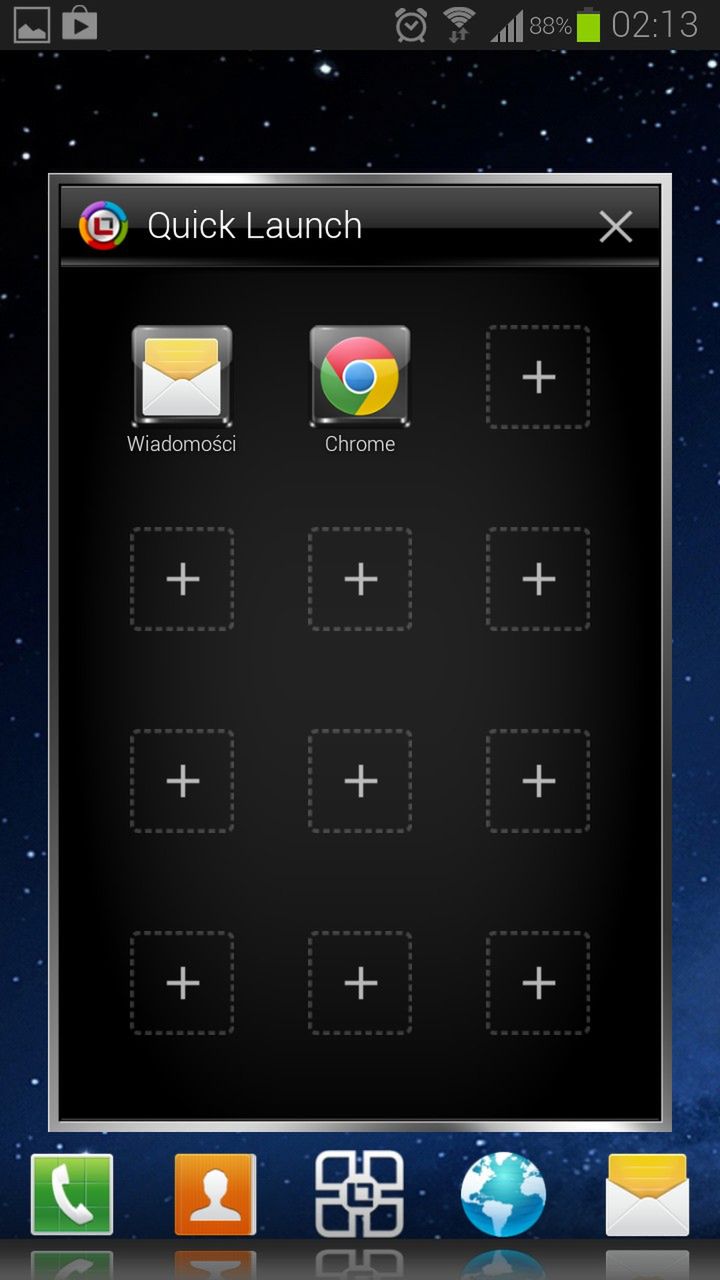Open the app drawer from the dock
The height and width of the screenshot is (1280, 720).
click(360, 1194)
